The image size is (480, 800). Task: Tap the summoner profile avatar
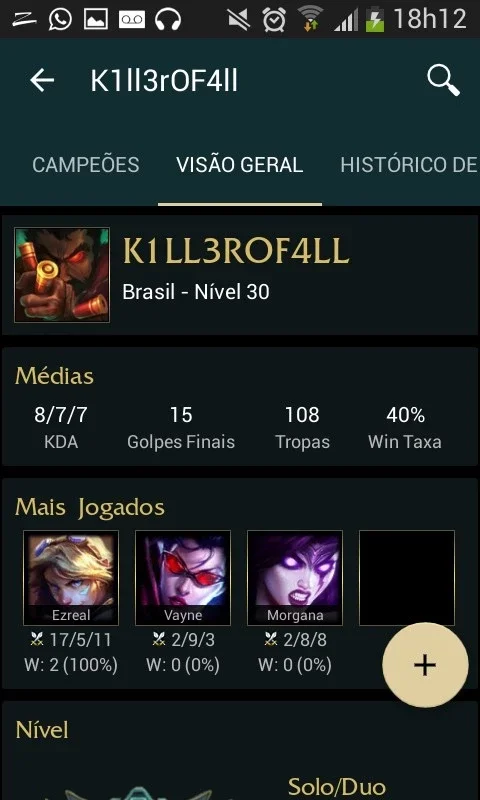point(62,275)
